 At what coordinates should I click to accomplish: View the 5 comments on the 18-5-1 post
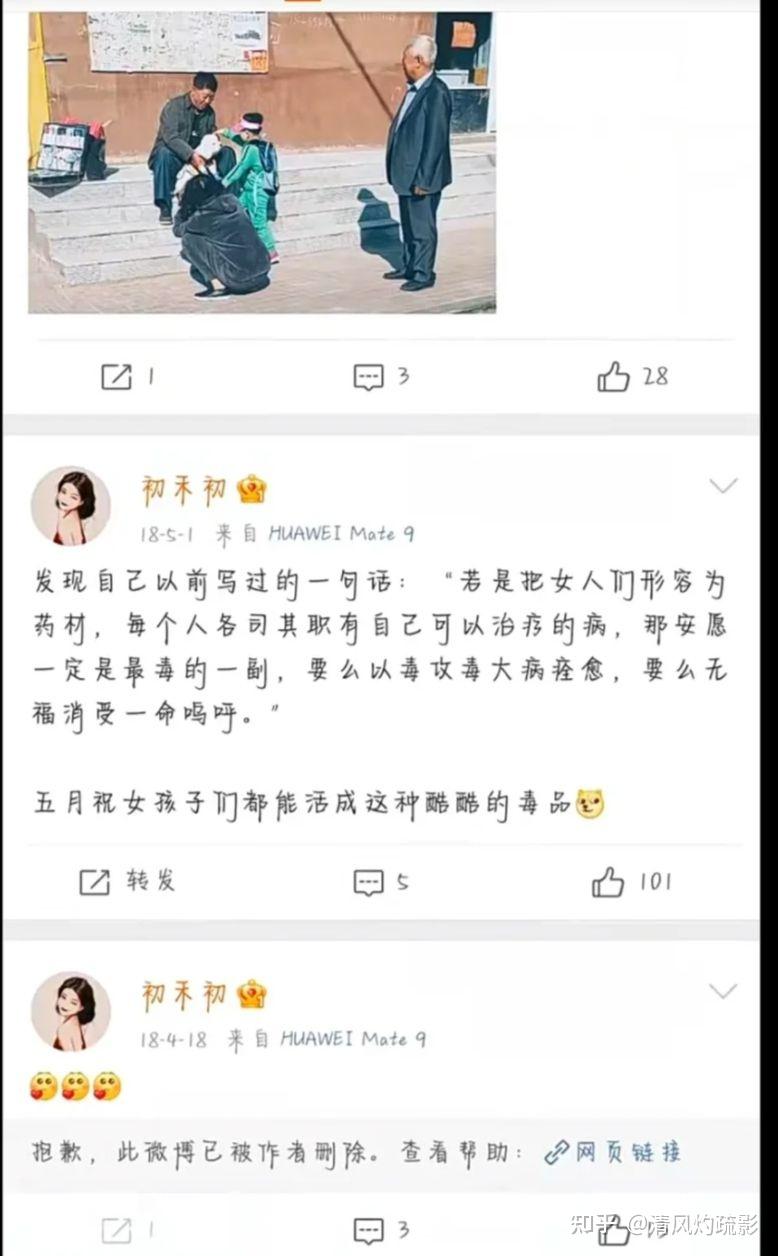(381, 882)
